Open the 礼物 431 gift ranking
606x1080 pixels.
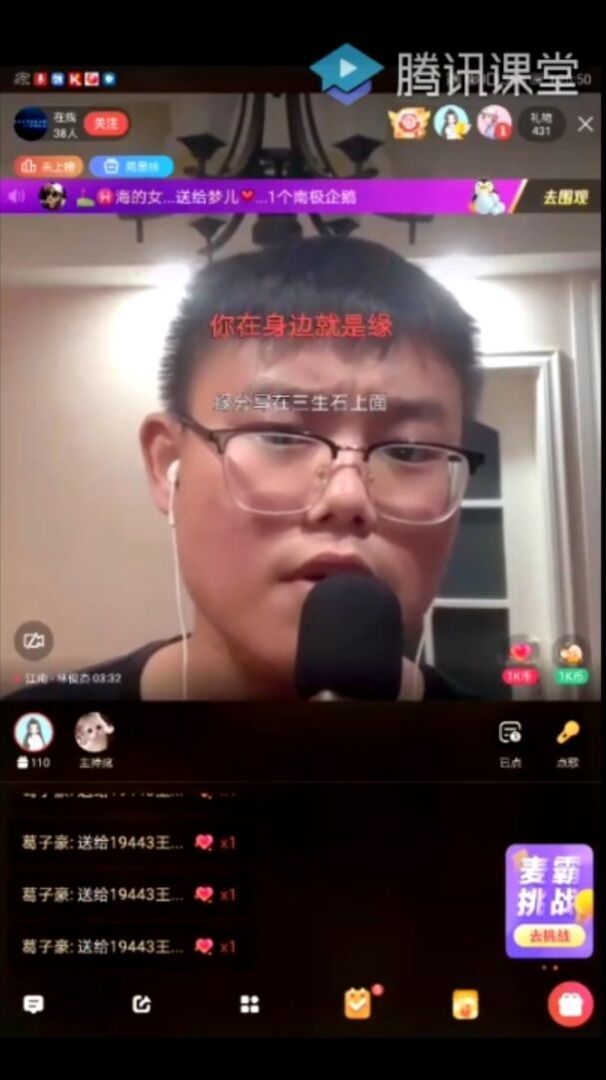click(541, 123)
